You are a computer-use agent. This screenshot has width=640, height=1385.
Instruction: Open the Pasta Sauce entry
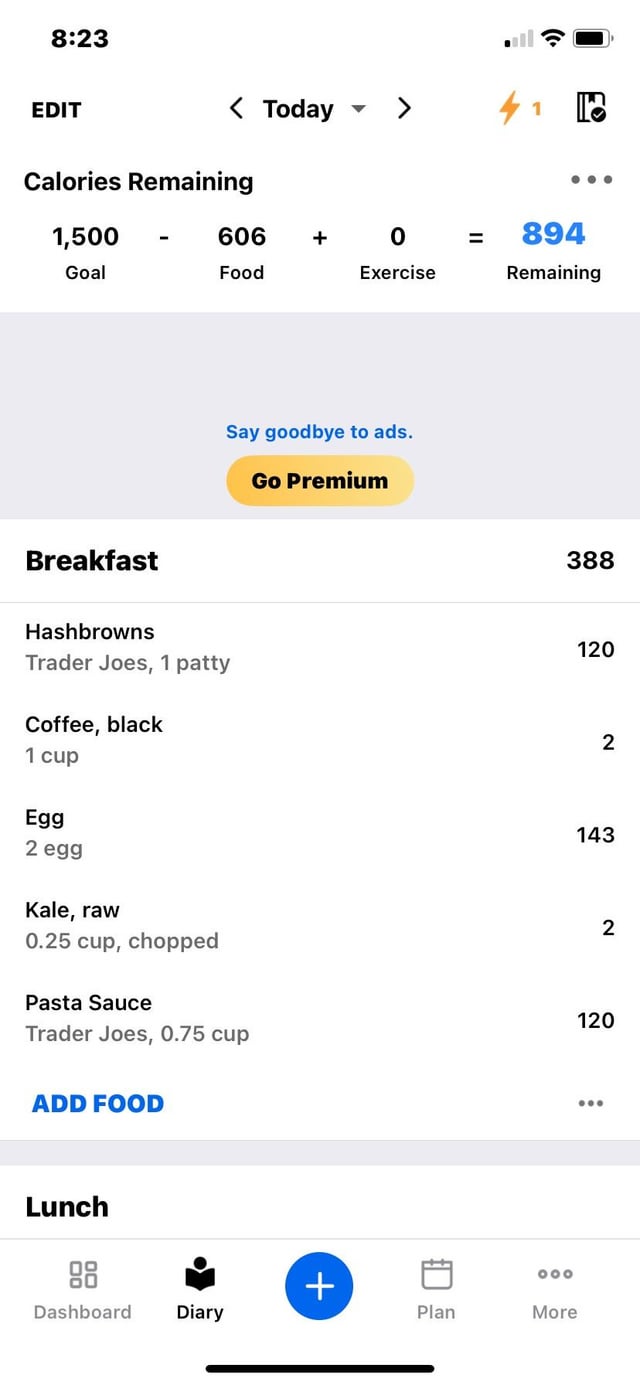pos(320,1019)
